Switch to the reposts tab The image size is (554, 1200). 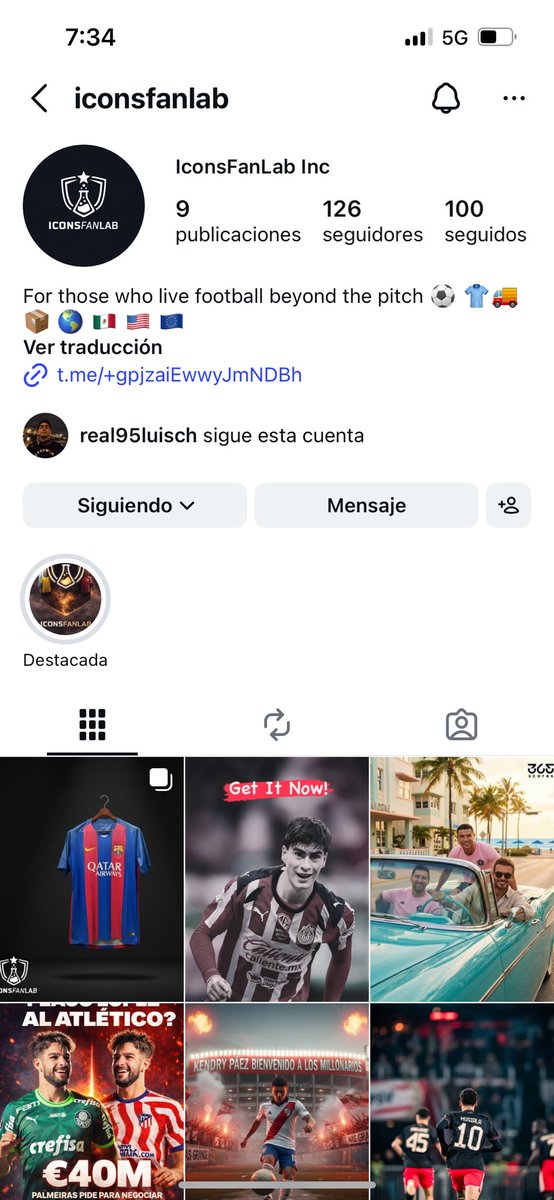point(277,725)
